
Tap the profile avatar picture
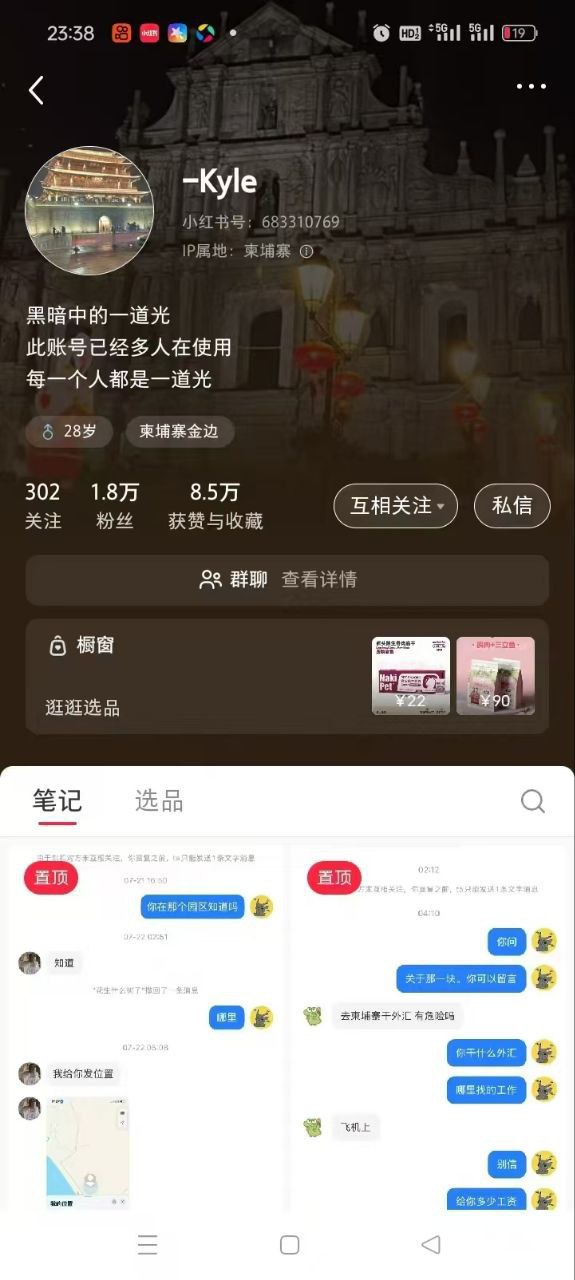coord(89,211)
